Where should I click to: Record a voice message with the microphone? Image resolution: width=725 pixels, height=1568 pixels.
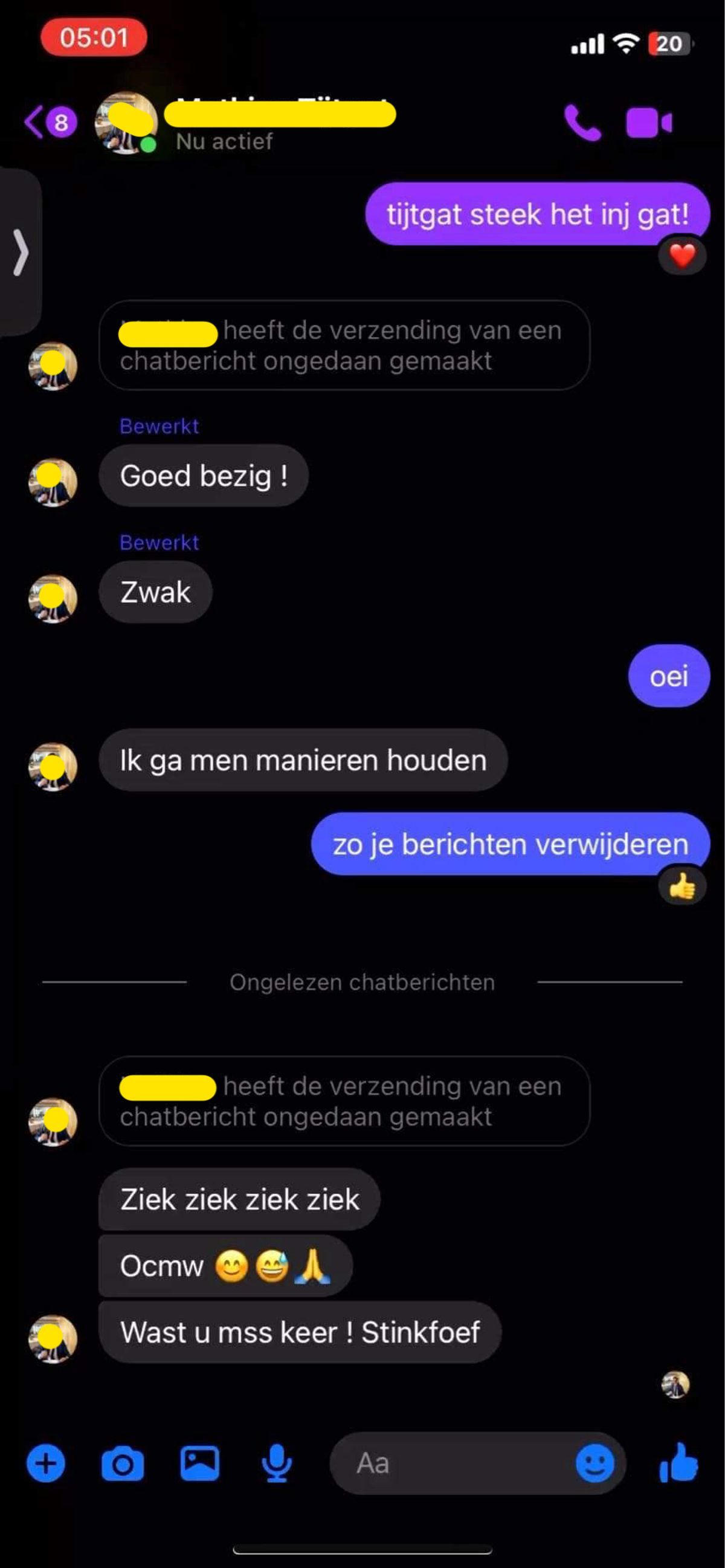click(276, 1463)
